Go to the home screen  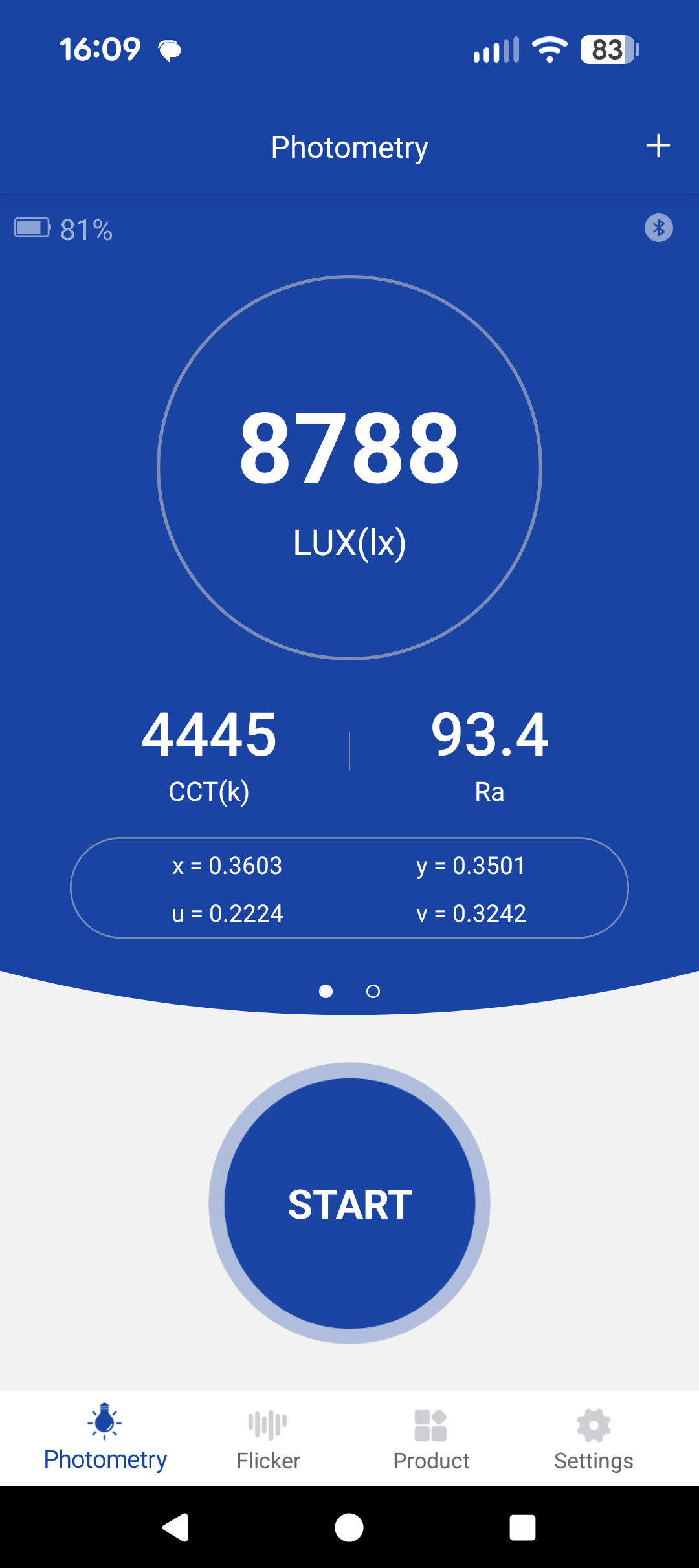point(349,1528)
